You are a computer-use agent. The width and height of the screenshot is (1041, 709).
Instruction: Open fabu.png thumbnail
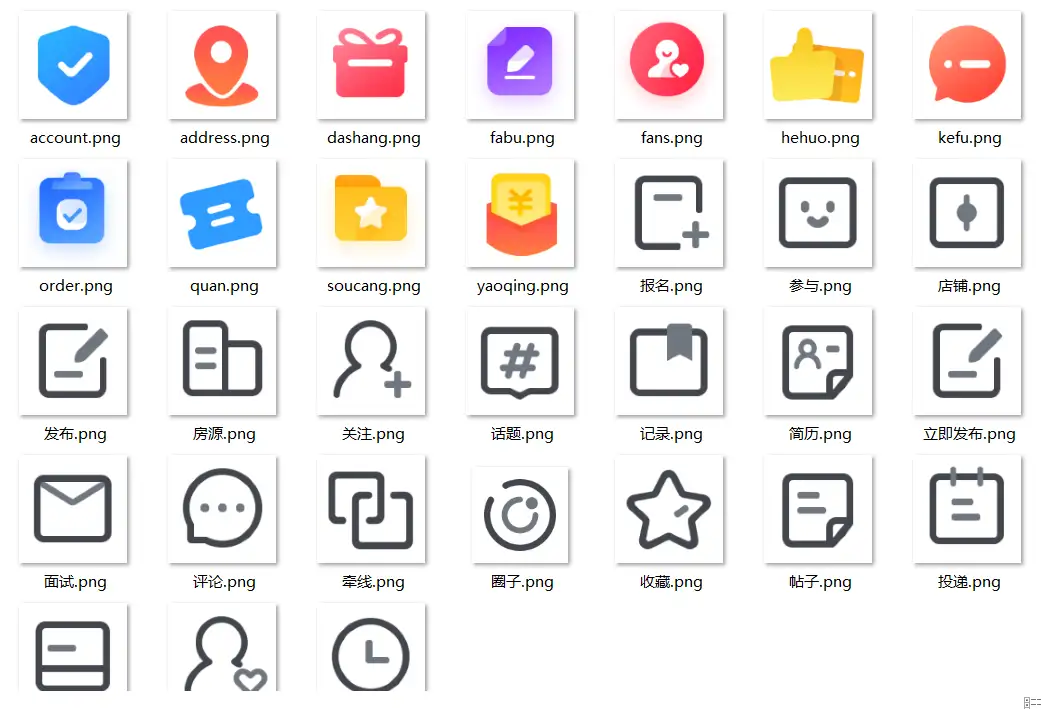click(x=520, y=65)
